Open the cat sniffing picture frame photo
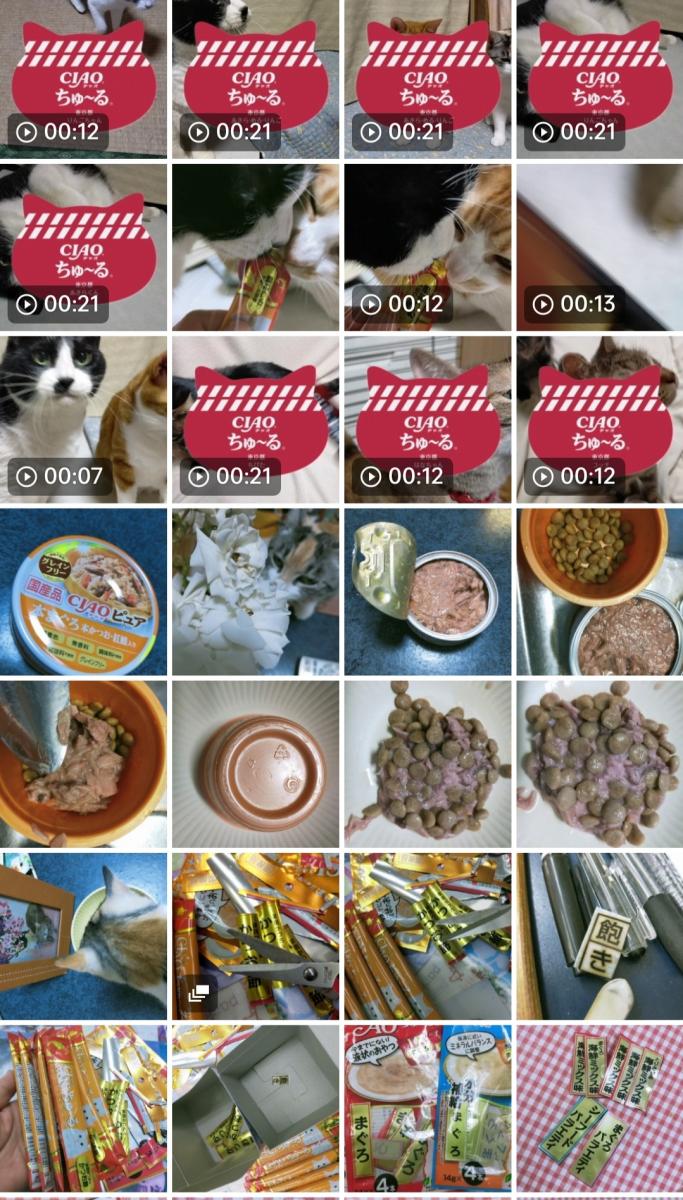683x1200 pixels. 83,936
